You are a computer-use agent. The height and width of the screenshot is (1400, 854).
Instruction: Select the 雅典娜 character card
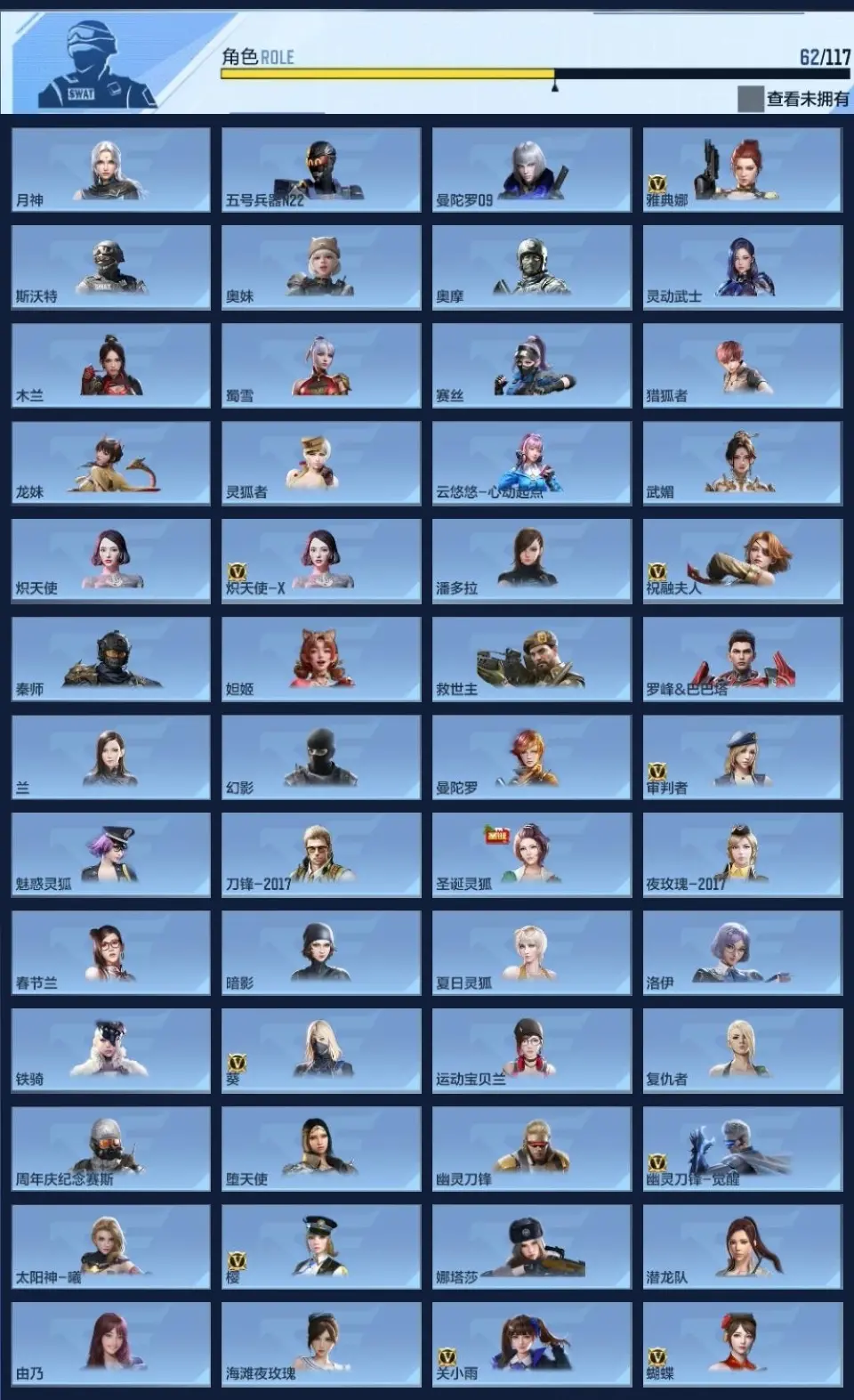[742, 169]
